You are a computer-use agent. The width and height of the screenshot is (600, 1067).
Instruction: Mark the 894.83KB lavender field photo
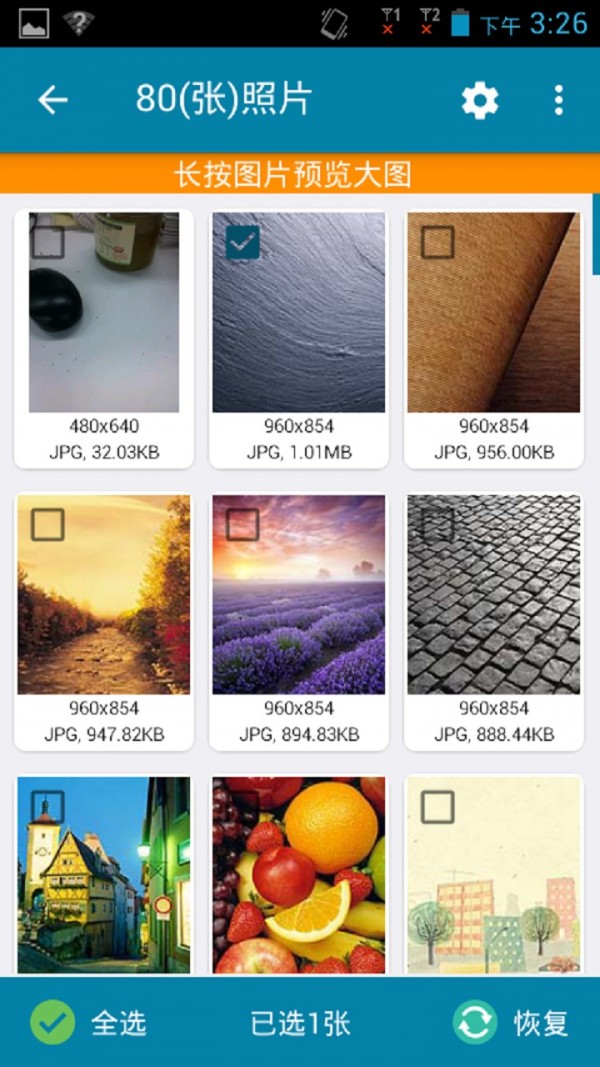pyautogui.click(x=243, y=524)
